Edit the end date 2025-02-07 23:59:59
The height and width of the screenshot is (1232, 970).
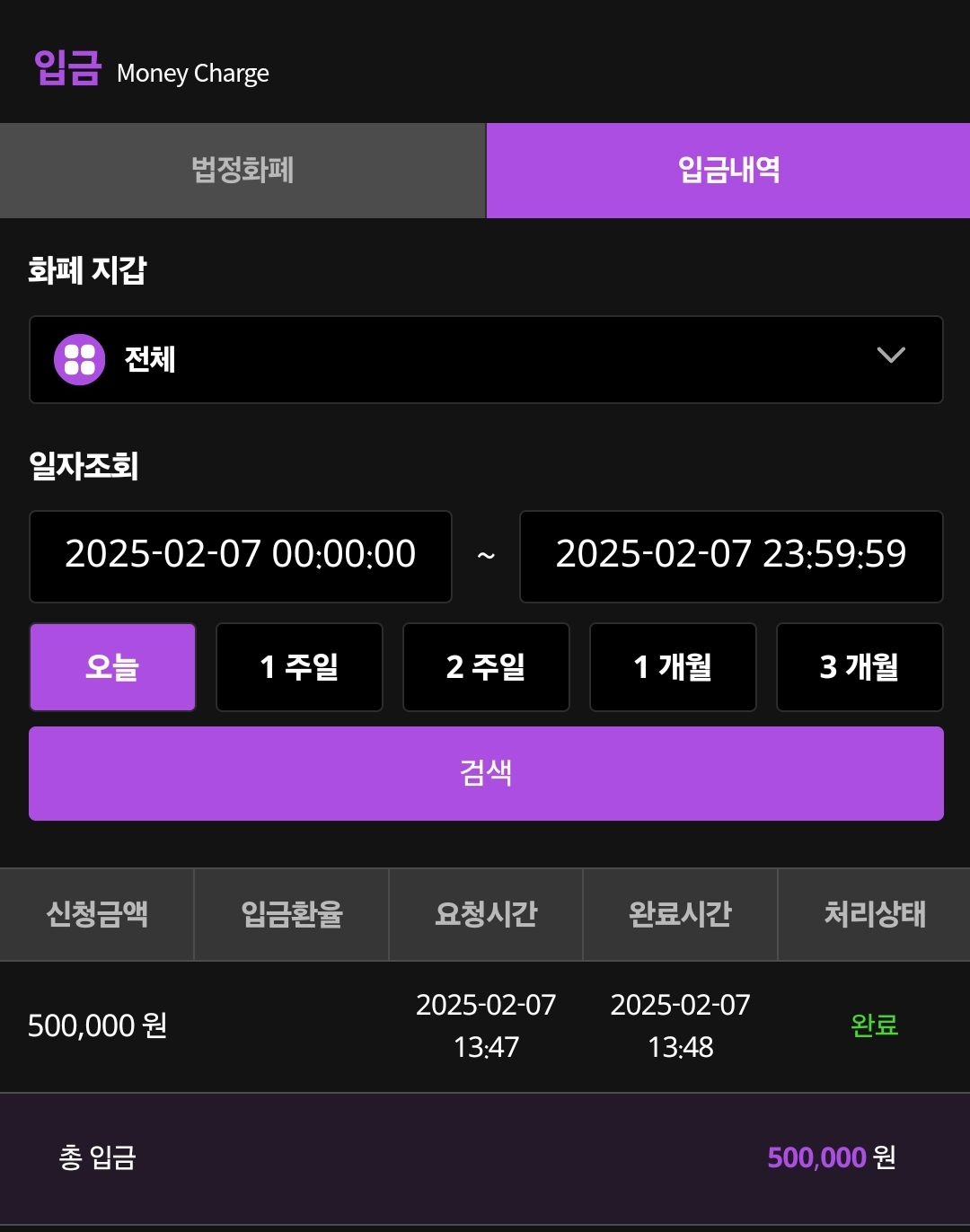731,556
